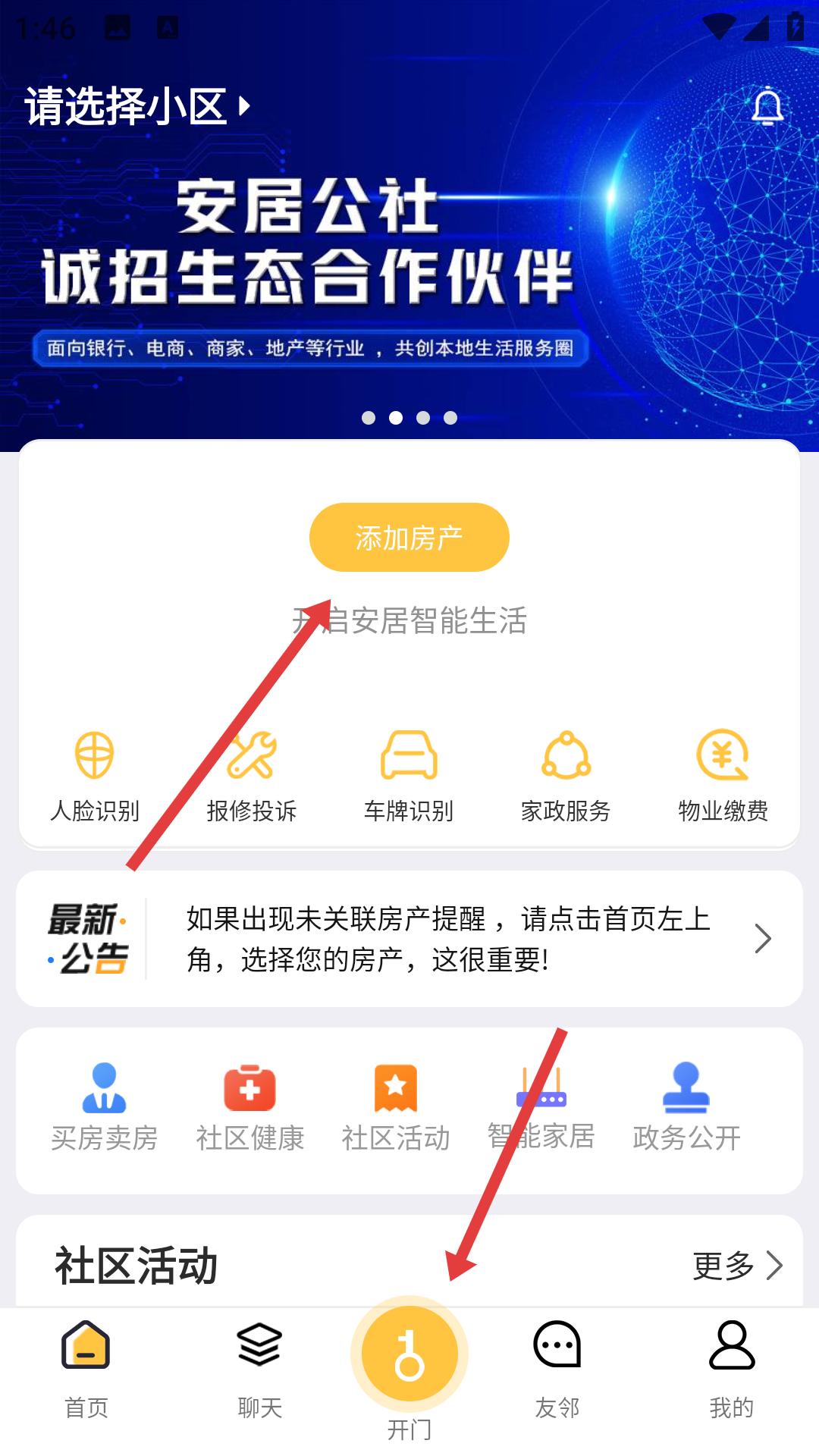
Task: Tap the 添加房产 button
Action: click(x=409, y=537)
